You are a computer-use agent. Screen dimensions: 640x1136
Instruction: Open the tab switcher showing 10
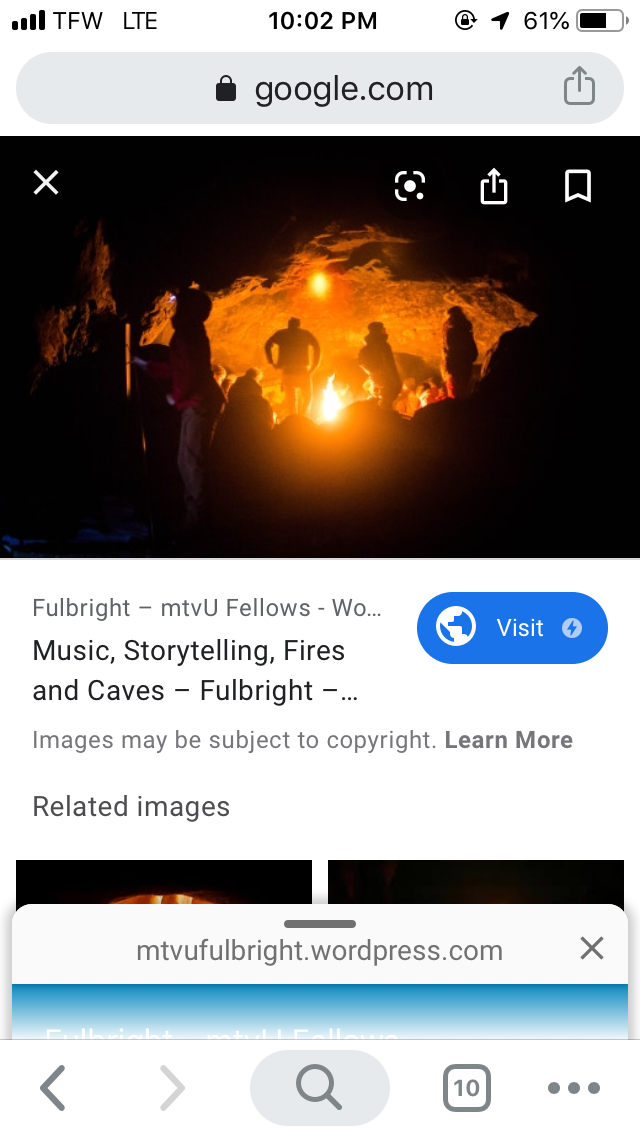tap(466, 1088)
